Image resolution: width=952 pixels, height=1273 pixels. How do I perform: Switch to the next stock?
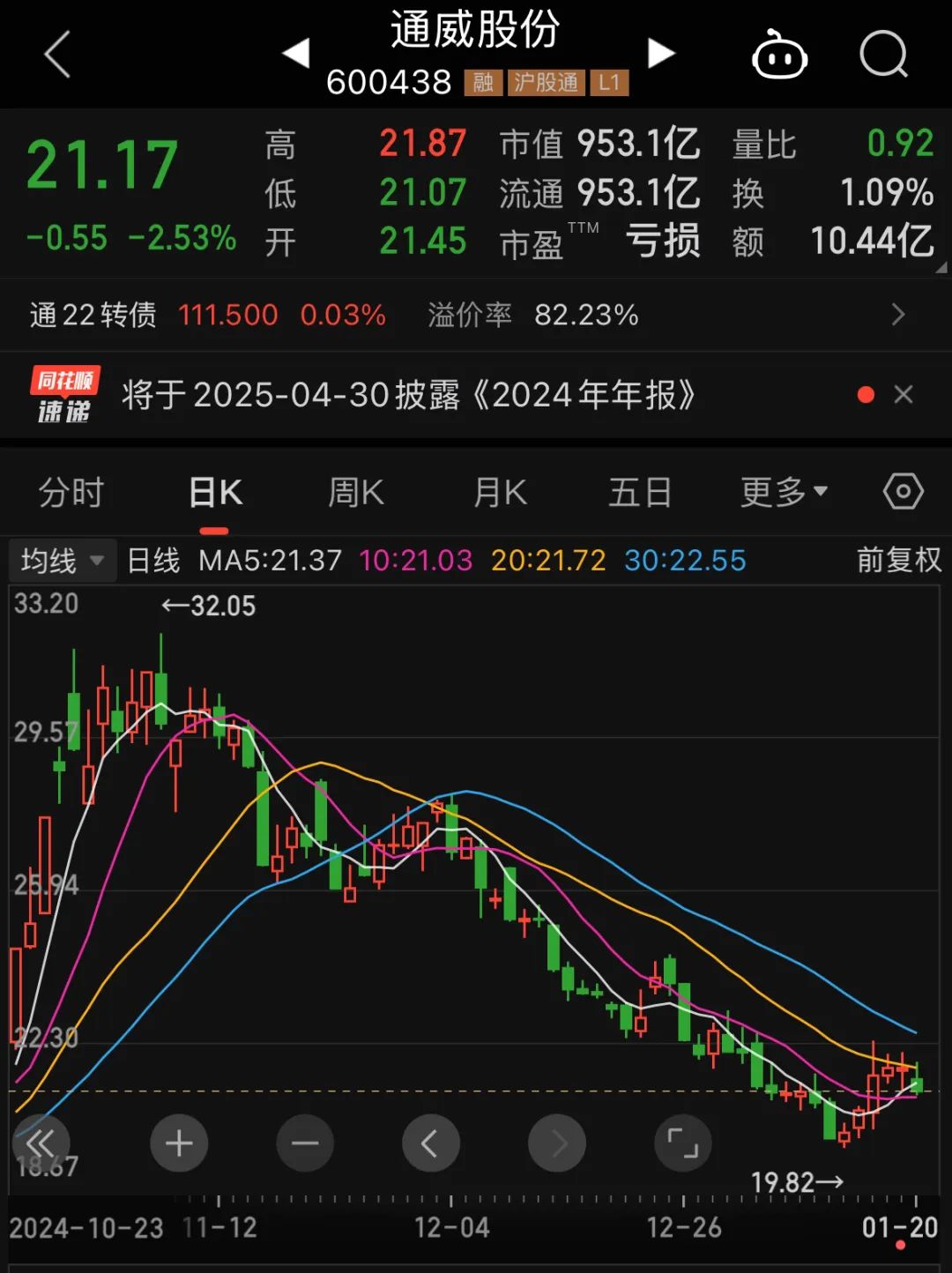(x=661, y=54)
